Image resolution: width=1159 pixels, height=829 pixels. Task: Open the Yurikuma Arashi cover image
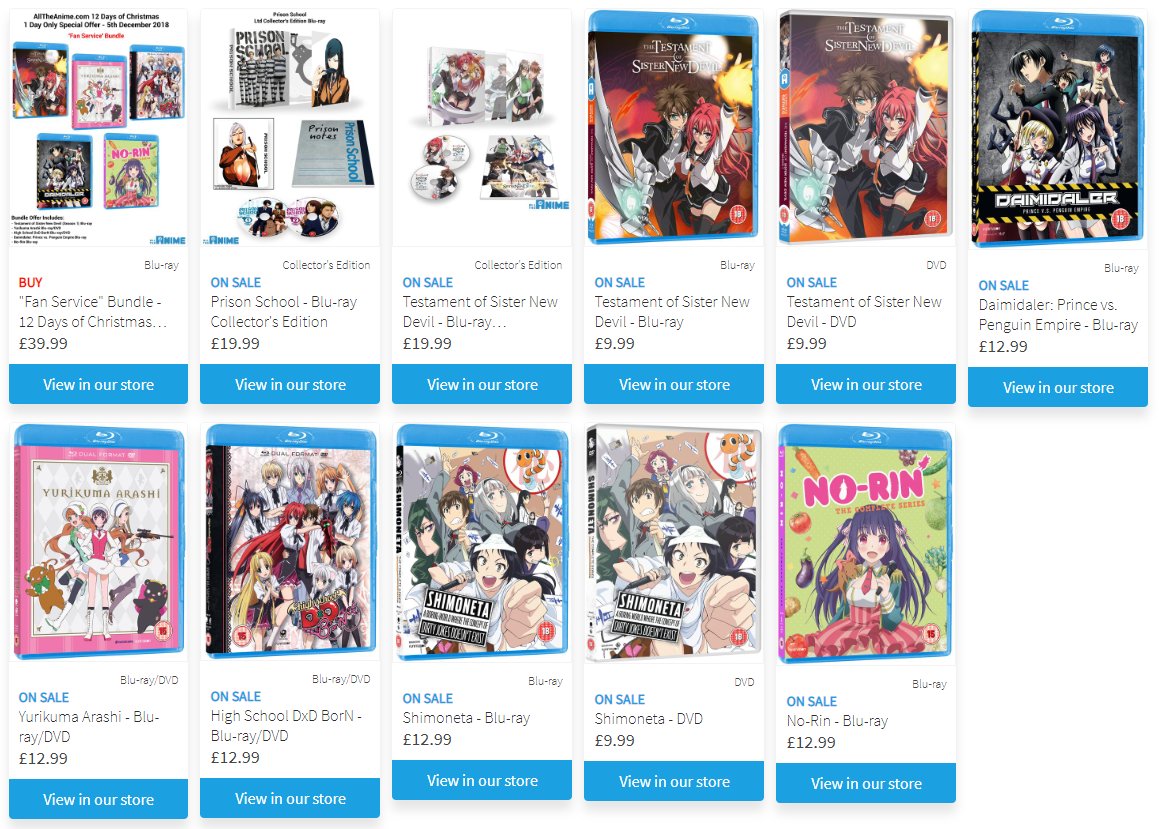click(x=98, y=542)
